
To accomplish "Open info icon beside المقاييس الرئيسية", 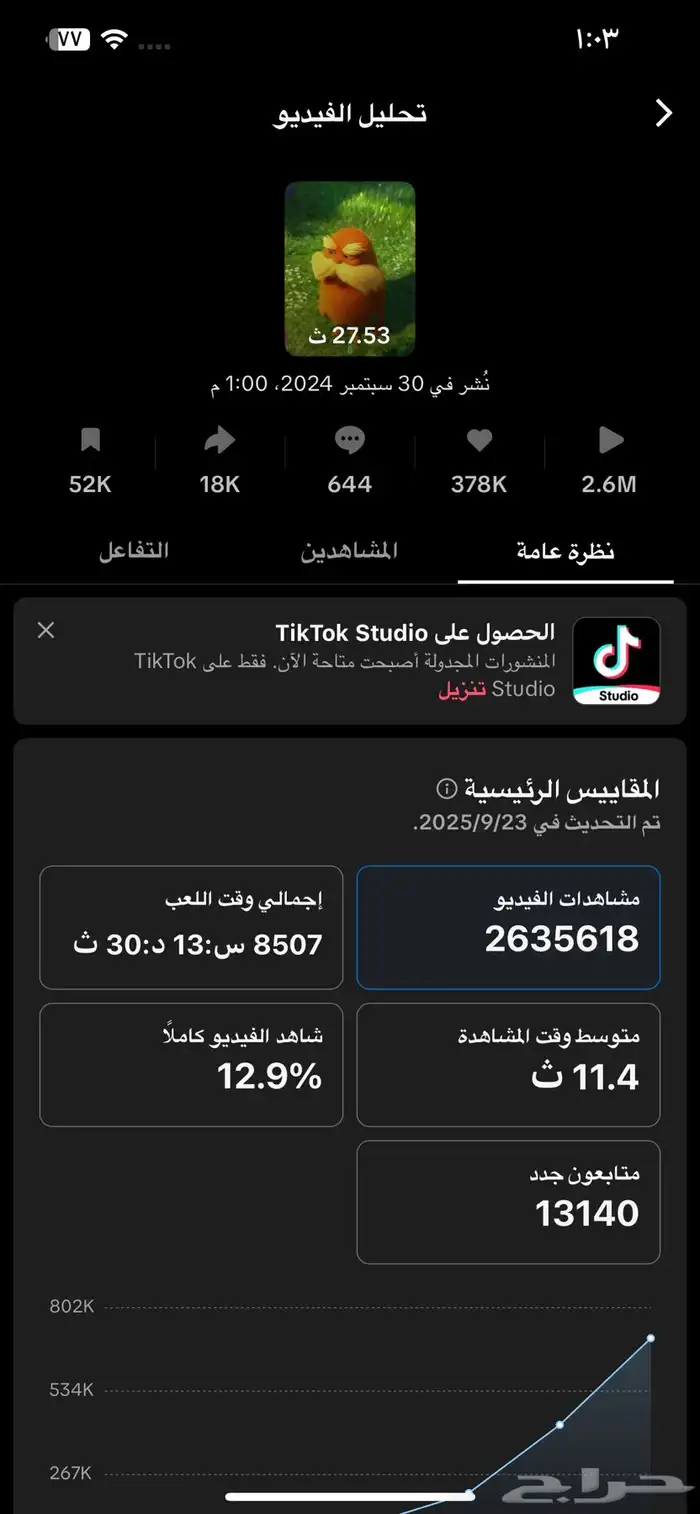I will tap(447, 789).
